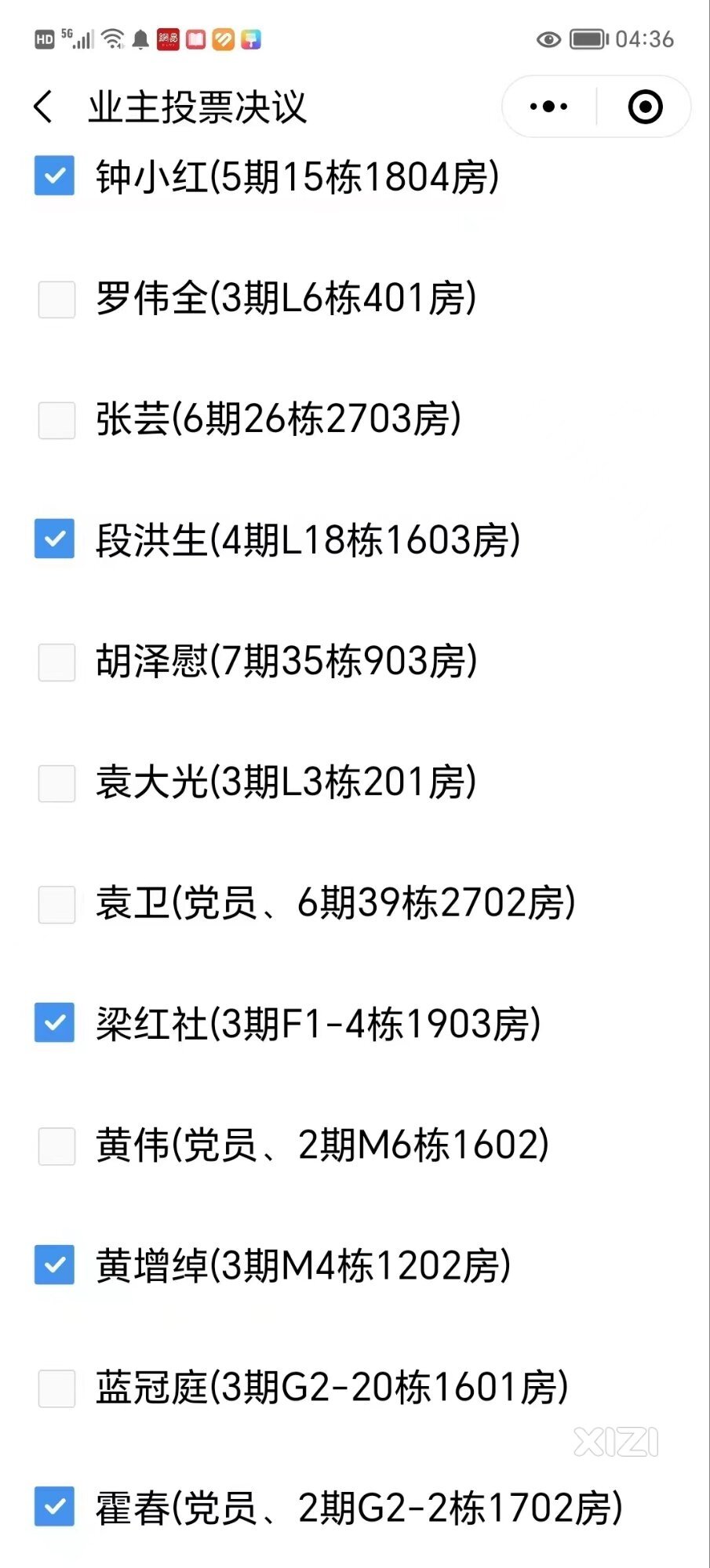Deselect 黄增绰 checkbox
Viewport: 710px width, 1568px height.
point(55,1265)
